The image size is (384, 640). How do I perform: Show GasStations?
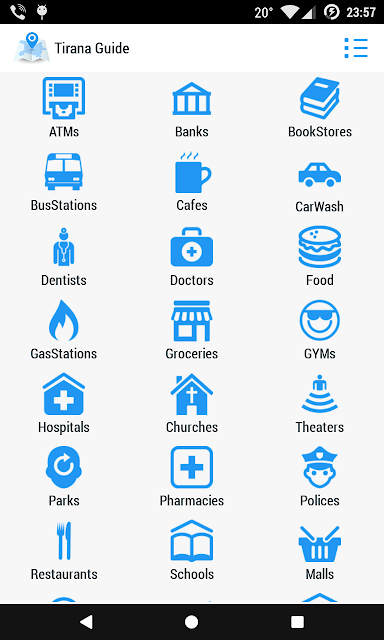click(x=64, y=330)
